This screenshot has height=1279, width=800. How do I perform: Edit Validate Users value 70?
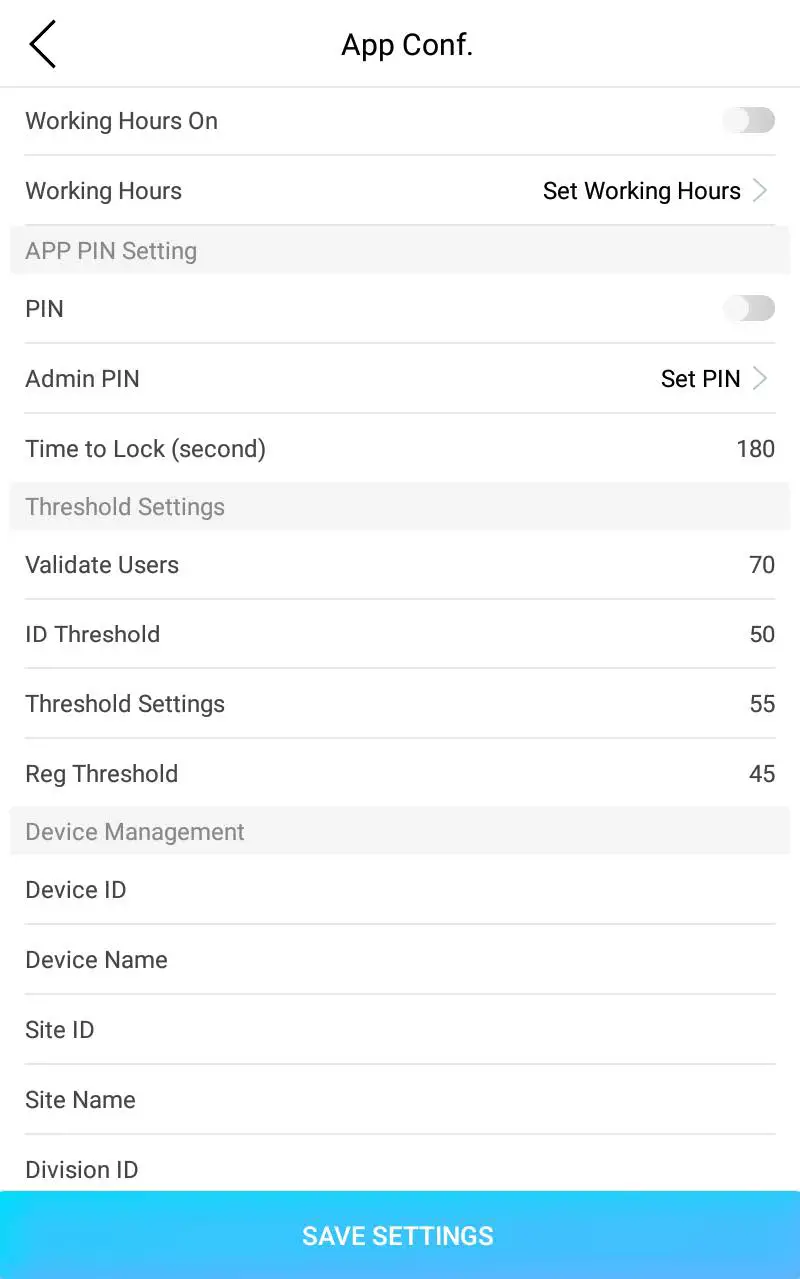click(x=761, y=565)
